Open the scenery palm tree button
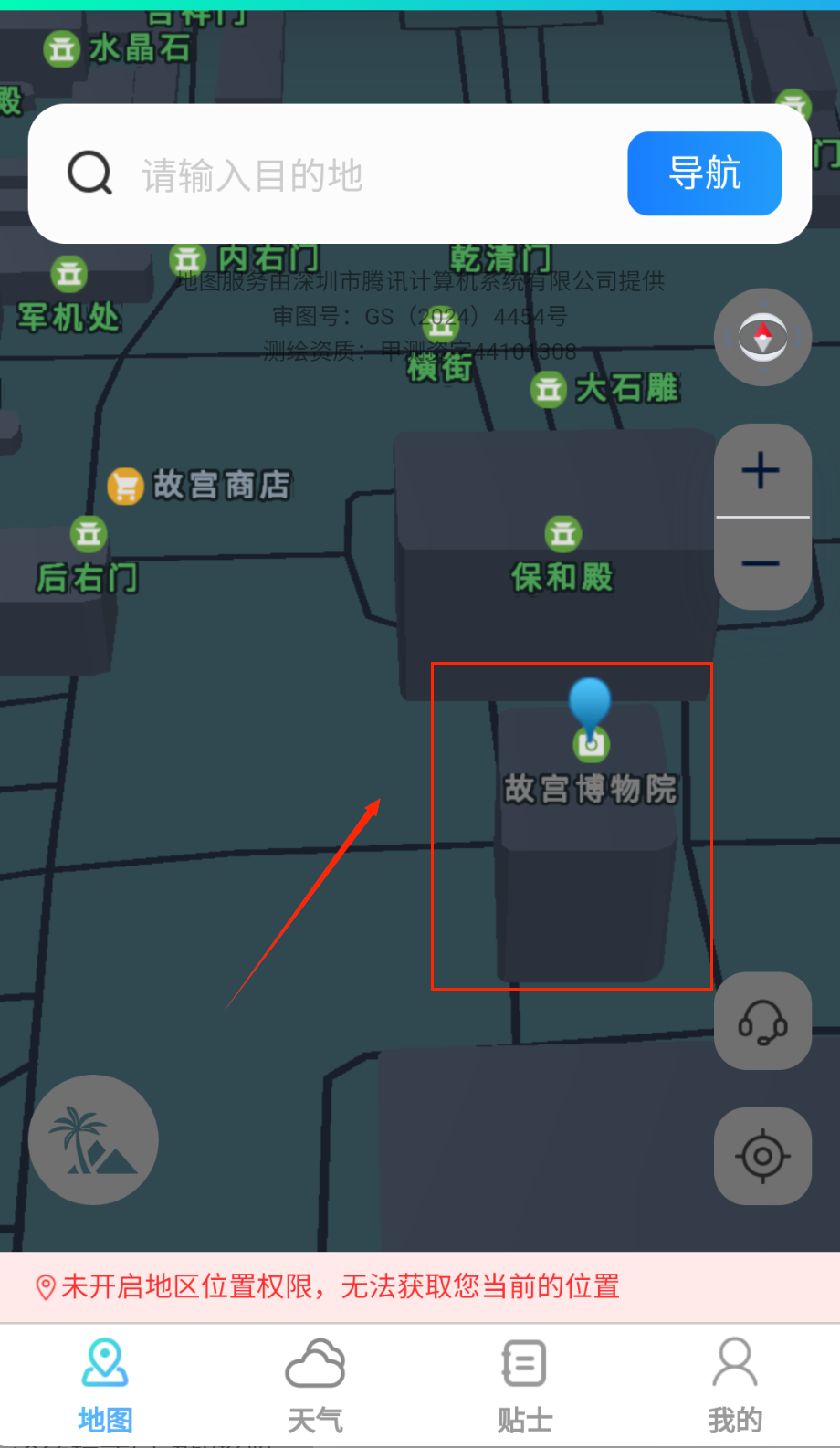This screenshot has height=1448, width=840. [x=93, y=1139]
